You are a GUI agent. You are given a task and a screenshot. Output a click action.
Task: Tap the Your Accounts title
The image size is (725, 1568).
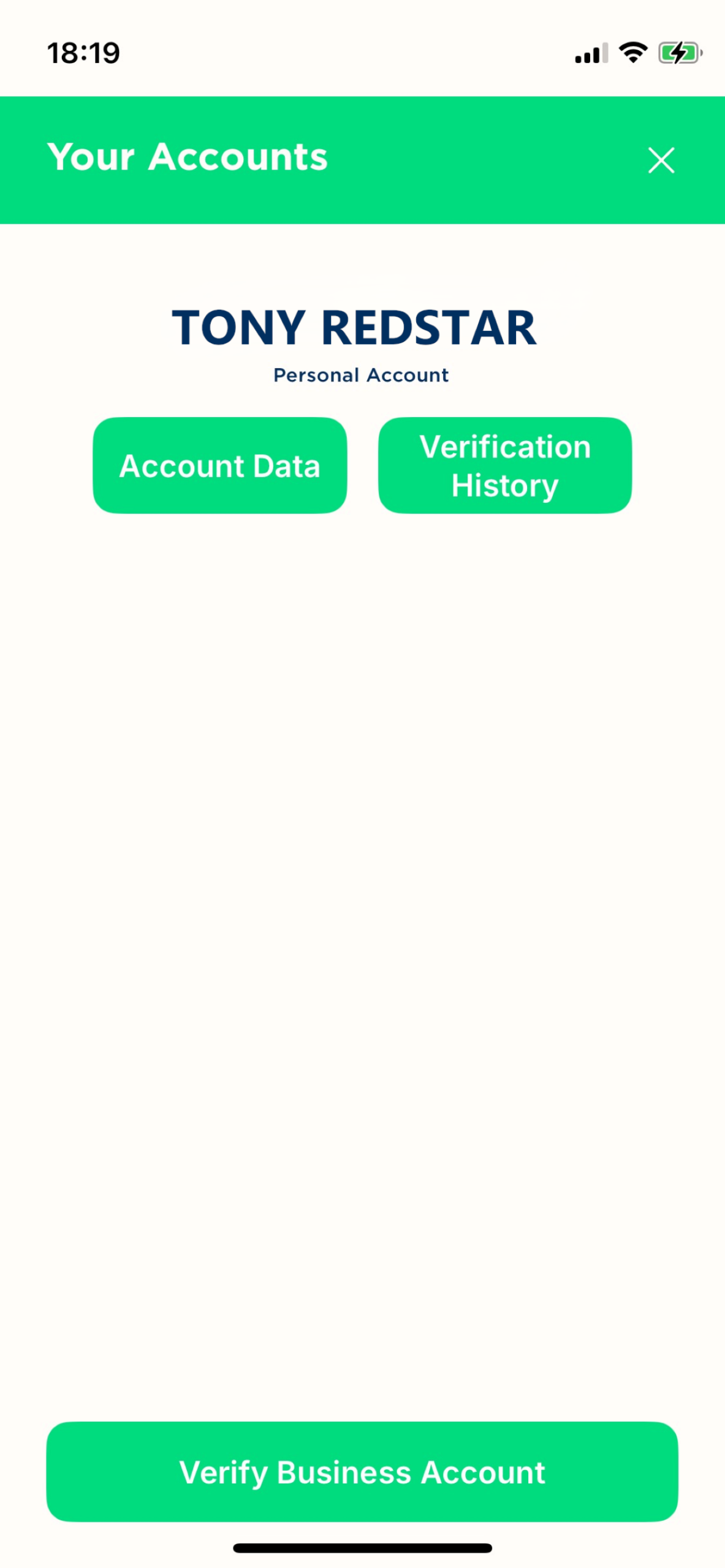[x=188, y=157]
